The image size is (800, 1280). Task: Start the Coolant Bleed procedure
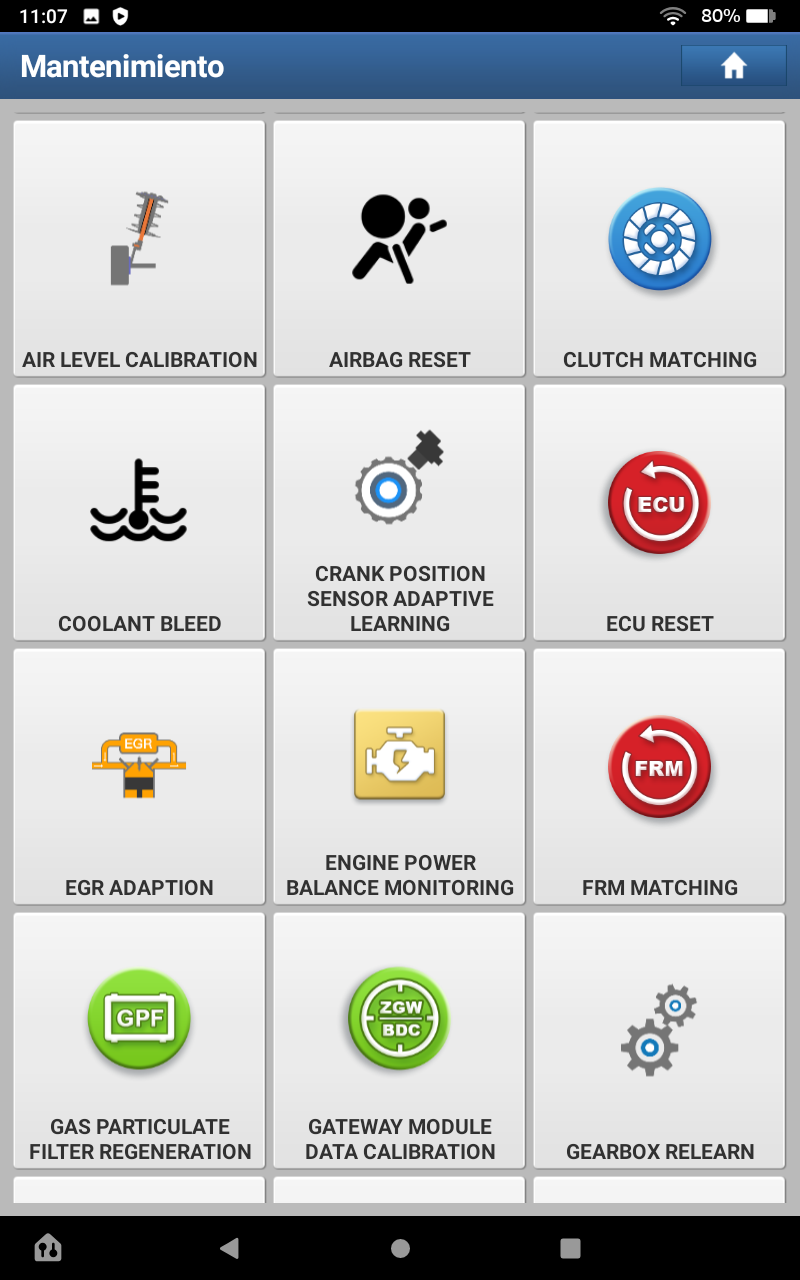[139, 513]
